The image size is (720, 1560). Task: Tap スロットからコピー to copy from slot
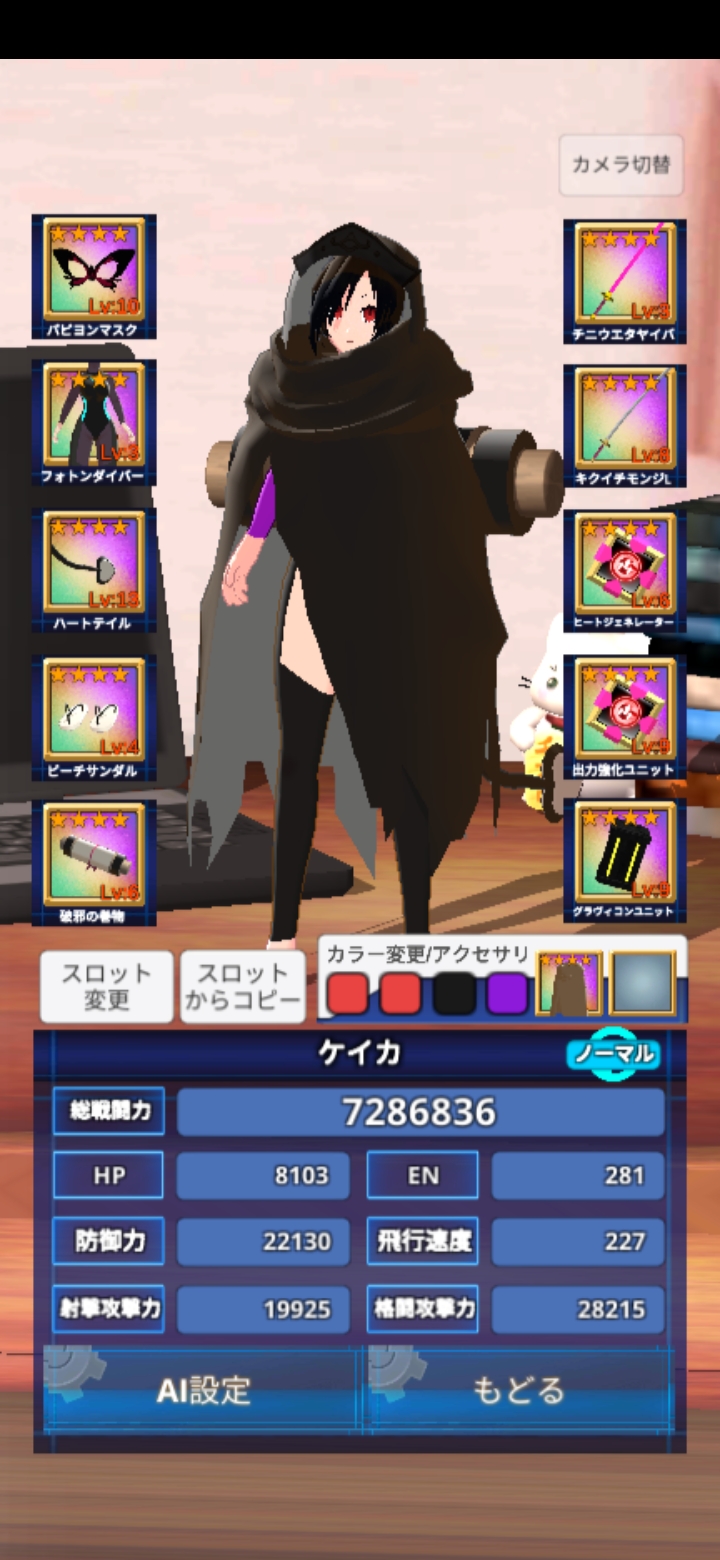243,986
